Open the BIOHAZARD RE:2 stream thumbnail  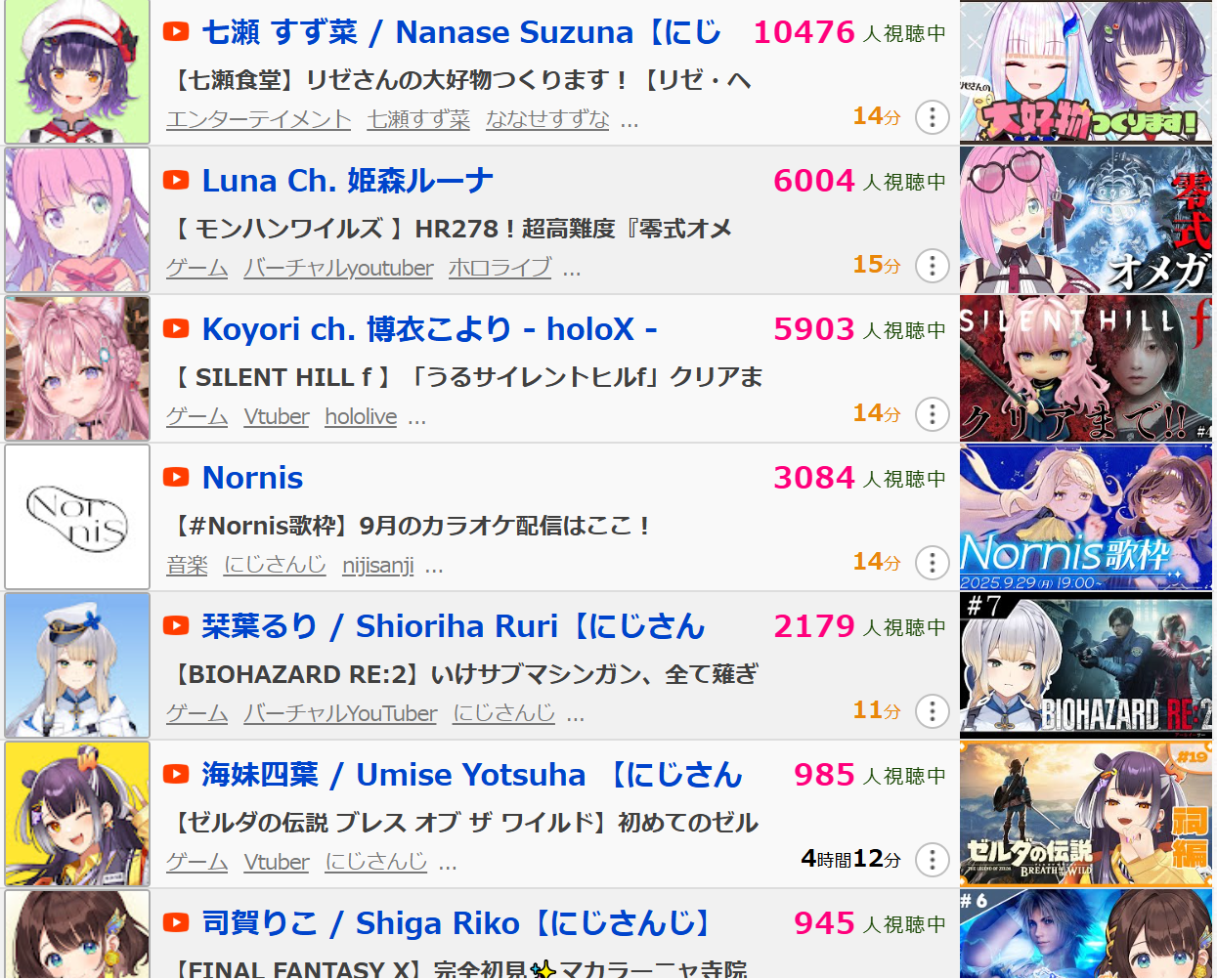tap(1085, 665)
